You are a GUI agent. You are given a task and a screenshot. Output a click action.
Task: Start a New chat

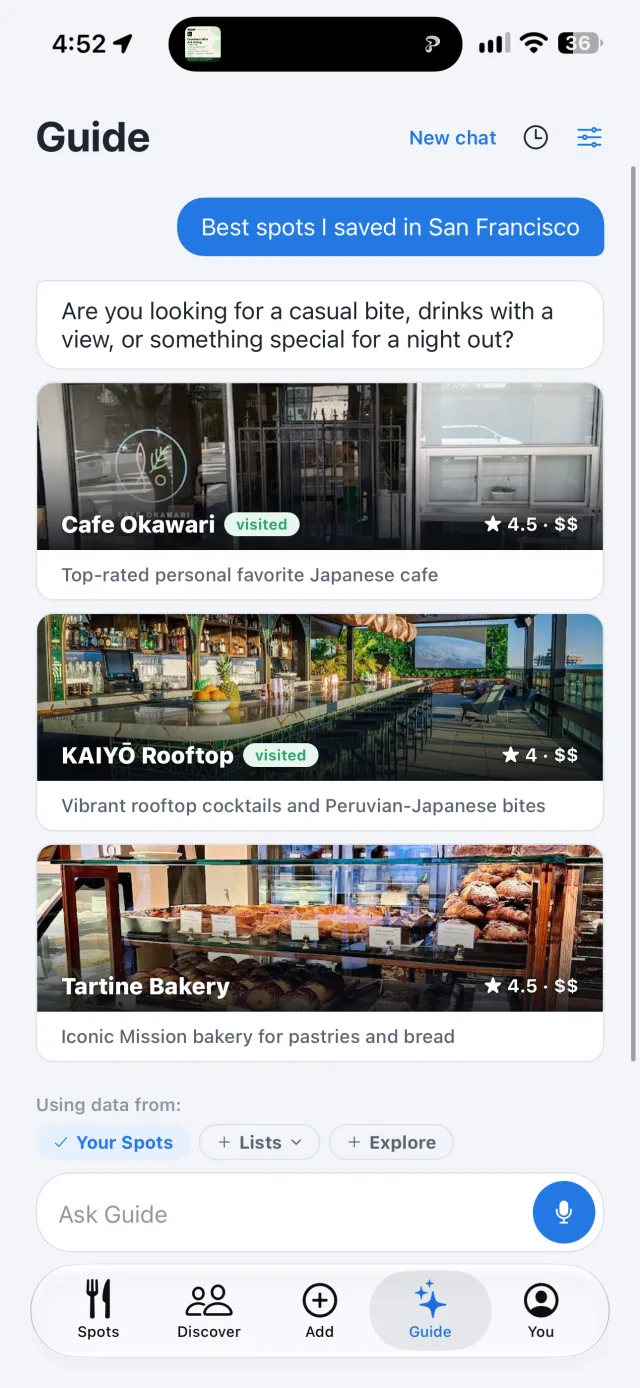click(452, 138)
